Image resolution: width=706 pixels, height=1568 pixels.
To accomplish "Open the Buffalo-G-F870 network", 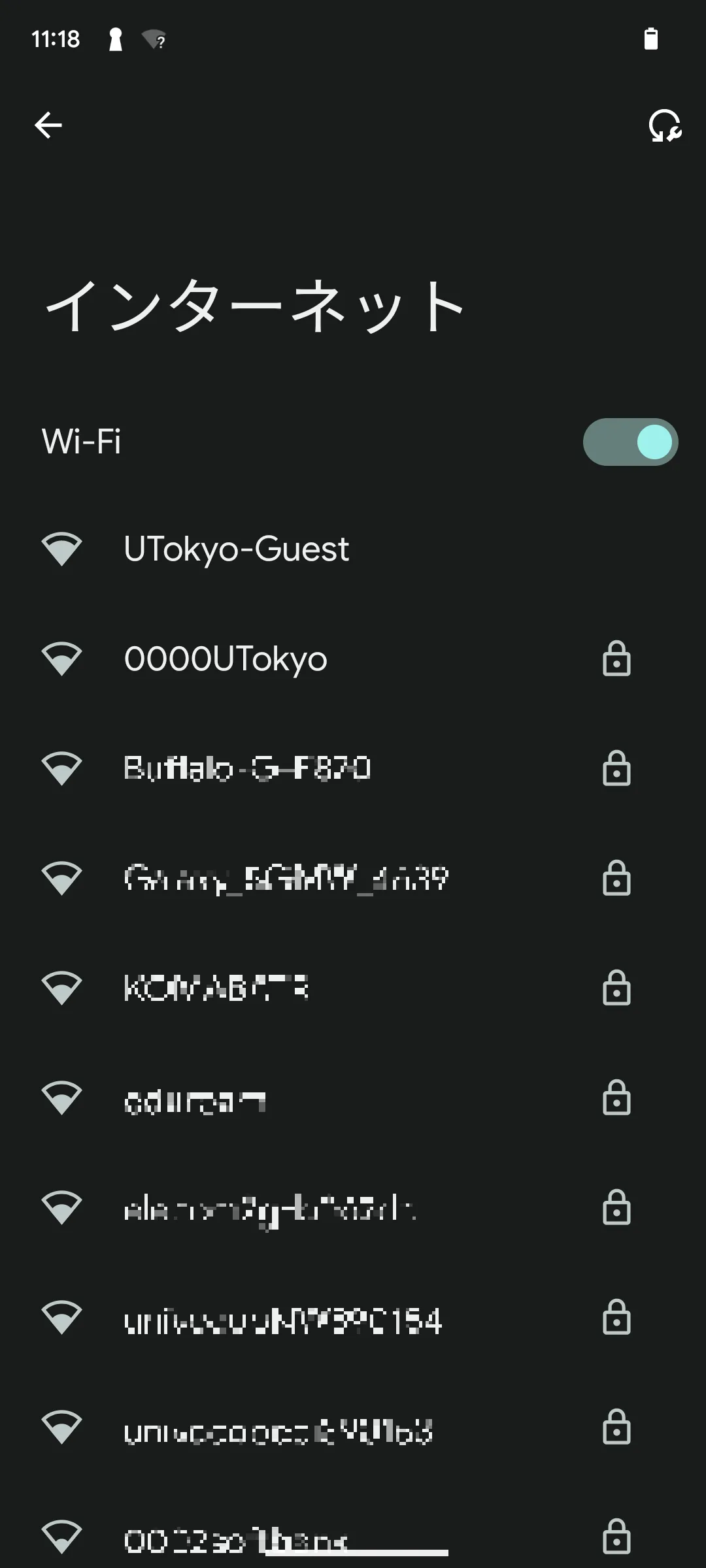I will (247, 768).
